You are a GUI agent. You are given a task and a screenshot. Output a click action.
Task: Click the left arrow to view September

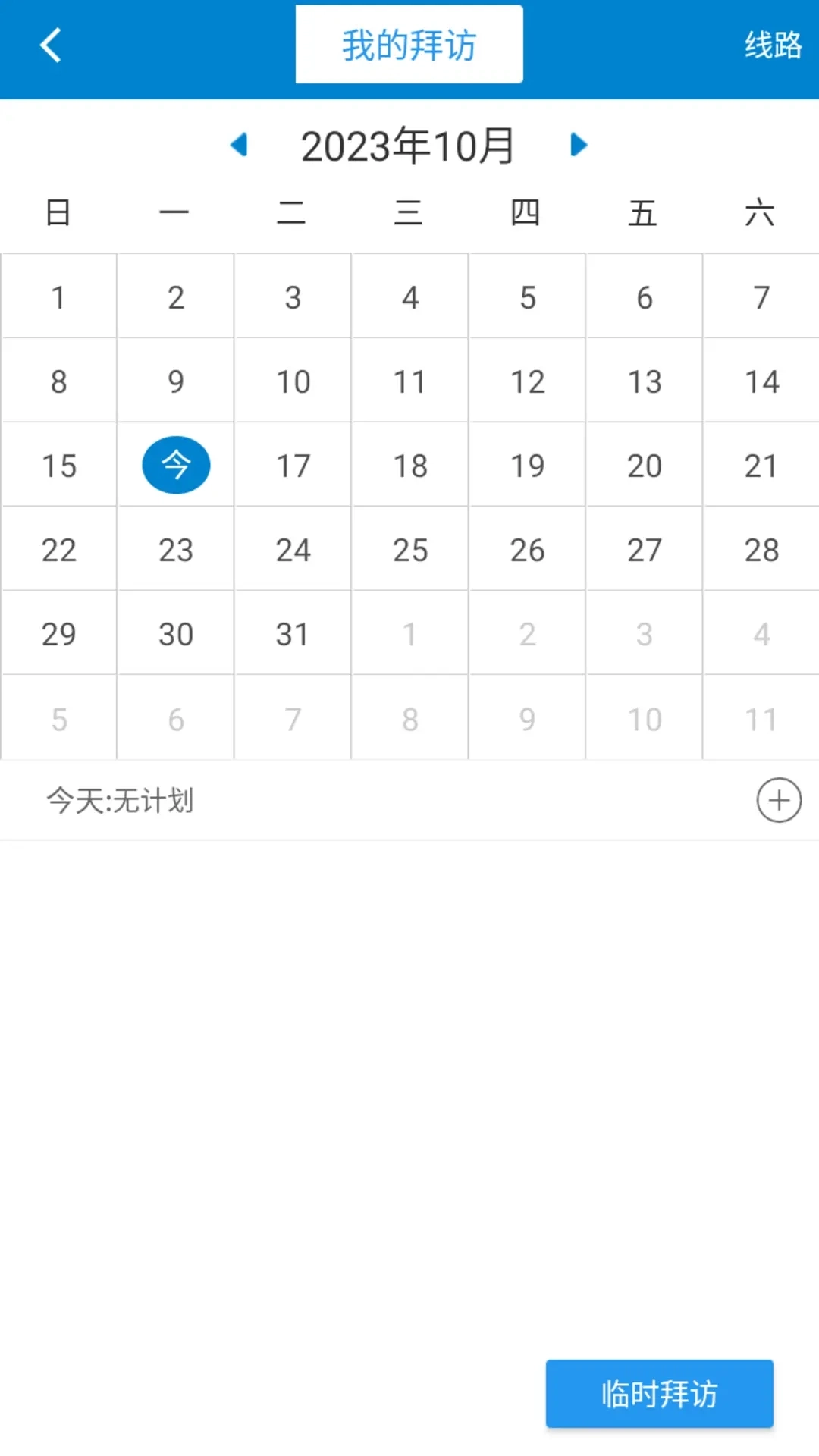(x=240, y=145)
